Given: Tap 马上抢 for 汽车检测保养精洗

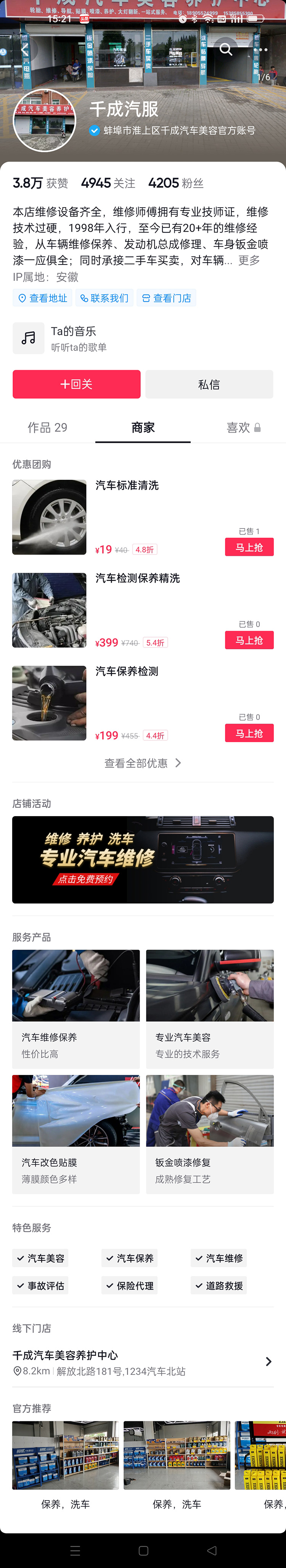Looking at the screenshot, I should 249,641.
